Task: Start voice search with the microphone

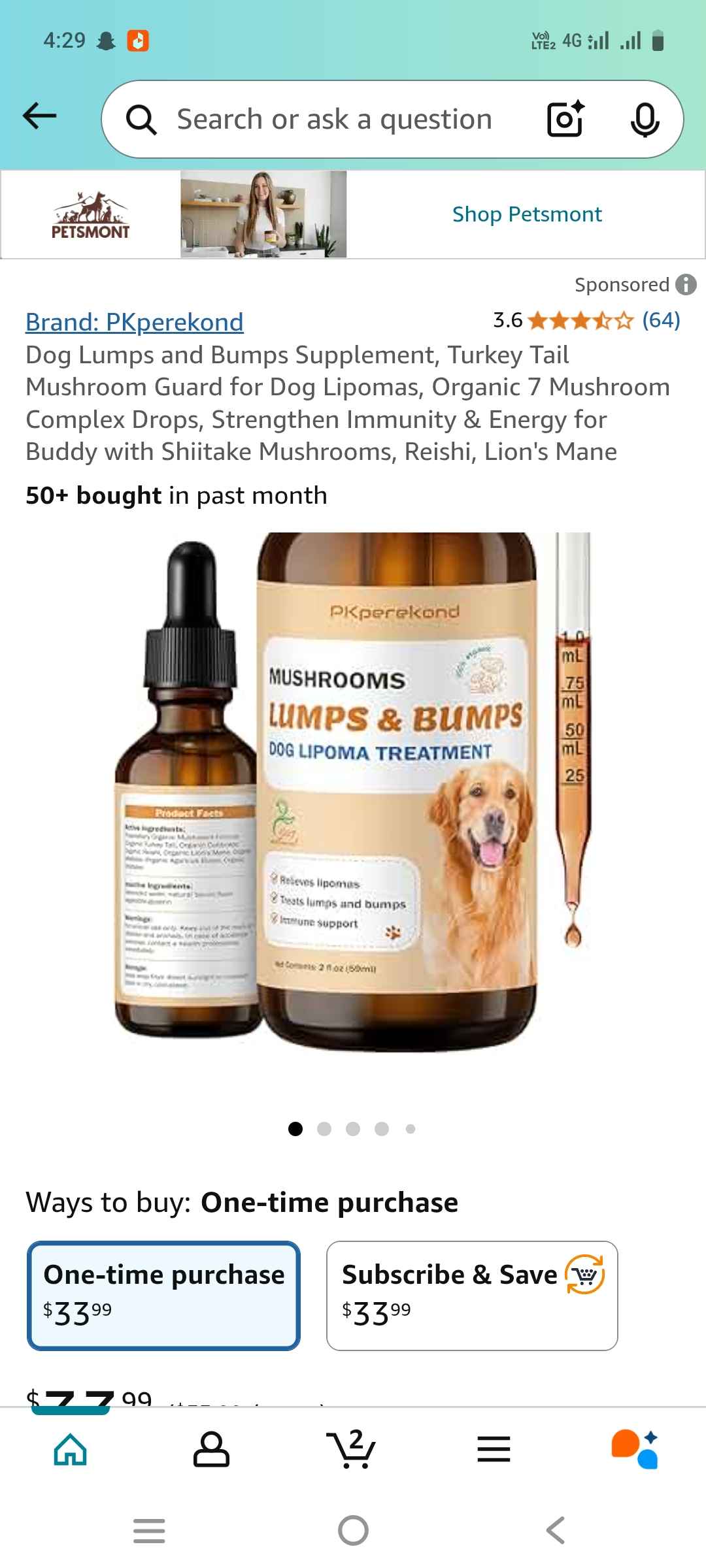Action: [644, 120]
